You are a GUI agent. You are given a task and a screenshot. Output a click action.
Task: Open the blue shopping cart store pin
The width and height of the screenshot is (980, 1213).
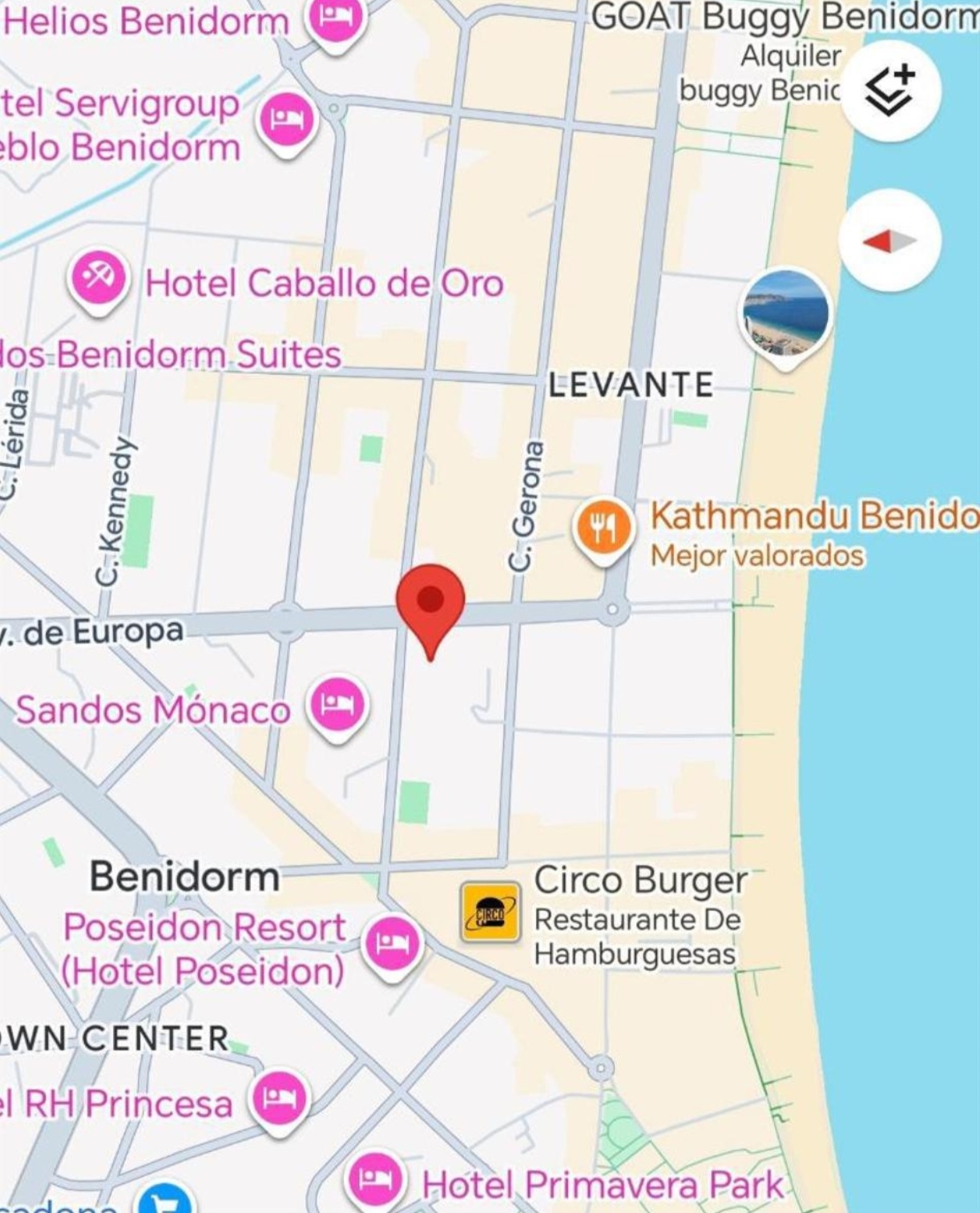[165, 1202]
